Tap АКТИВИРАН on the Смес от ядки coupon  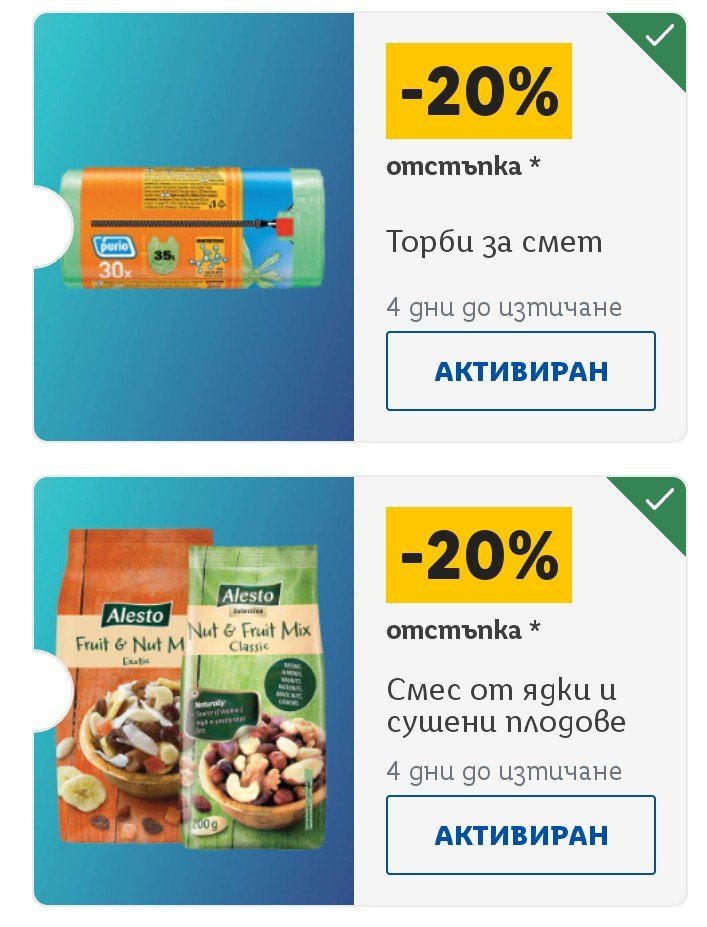(520, 835)
